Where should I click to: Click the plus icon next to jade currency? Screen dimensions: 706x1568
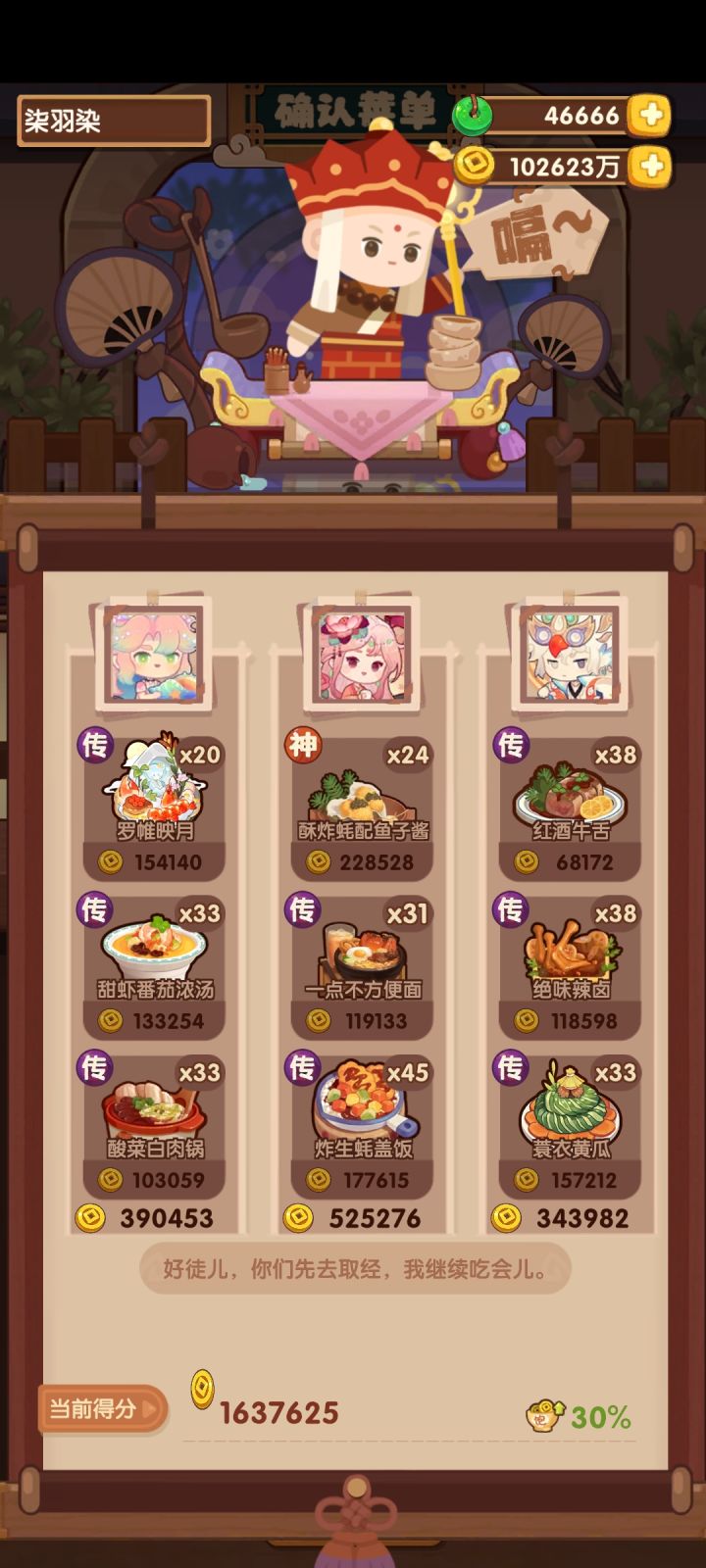click(x=647, y=117)
